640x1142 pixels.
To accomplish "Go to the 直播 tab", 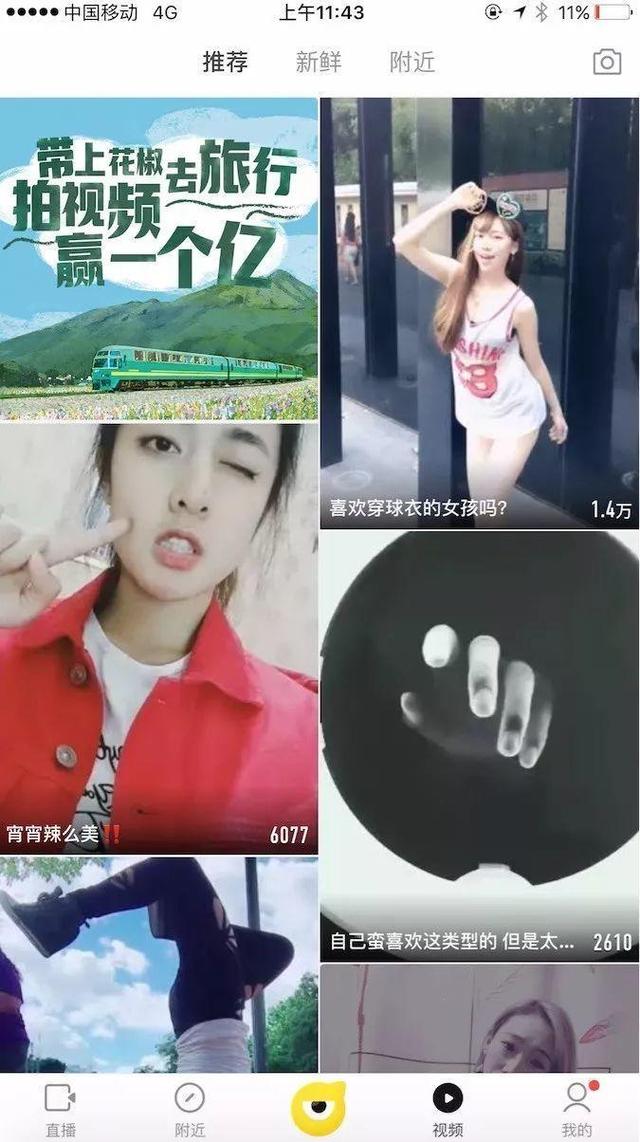I will [61, 1108].
